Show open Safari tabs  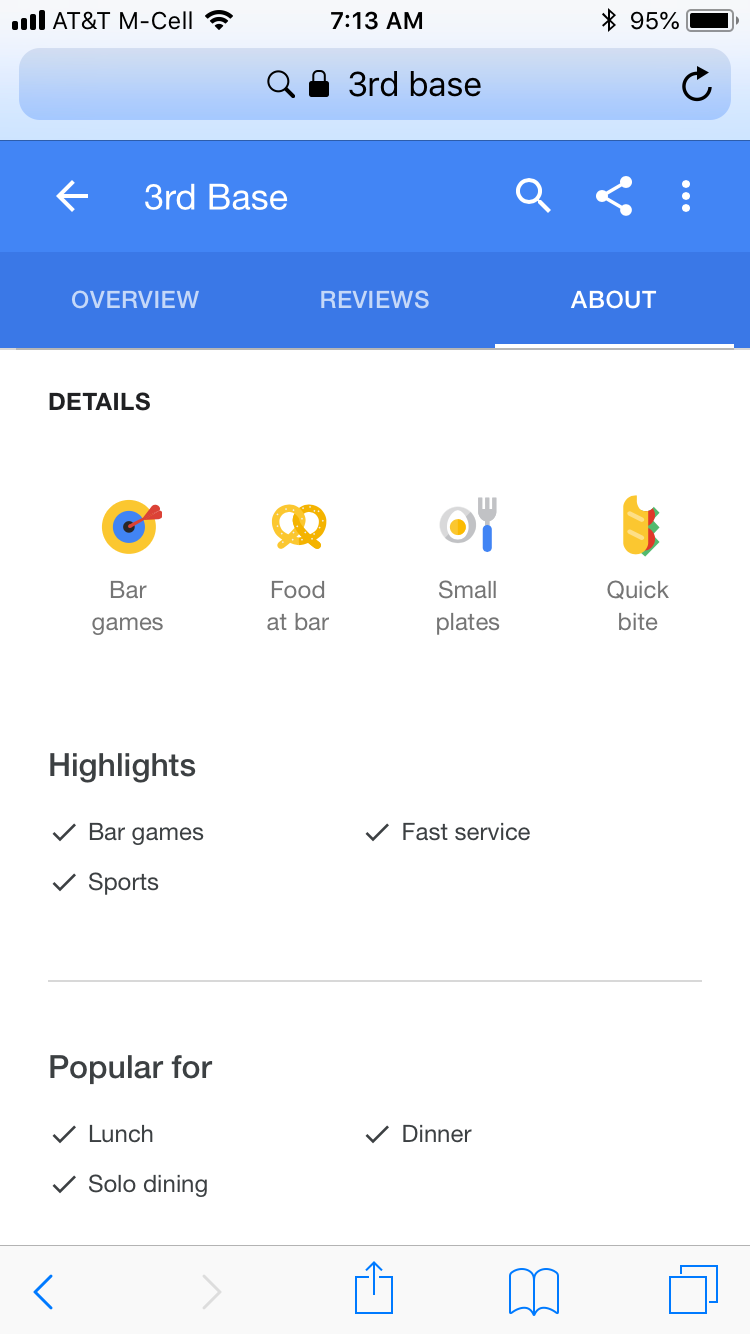pos(693,1290)
